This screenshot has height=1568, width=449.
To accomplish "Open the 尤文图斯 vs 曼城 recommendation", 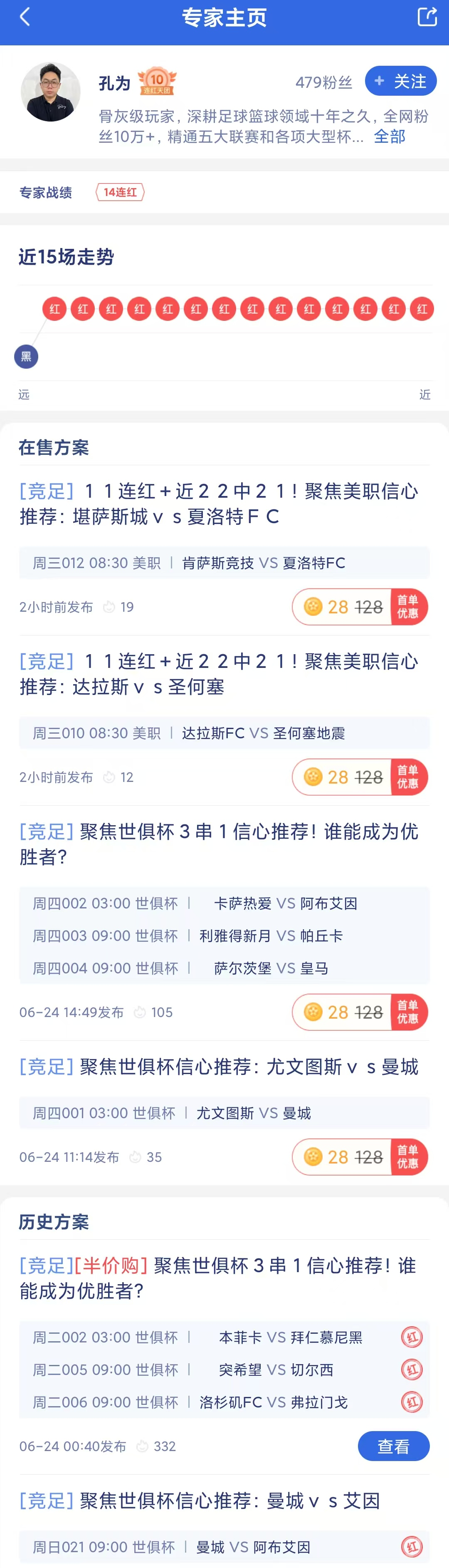I will pos(219,1067).
